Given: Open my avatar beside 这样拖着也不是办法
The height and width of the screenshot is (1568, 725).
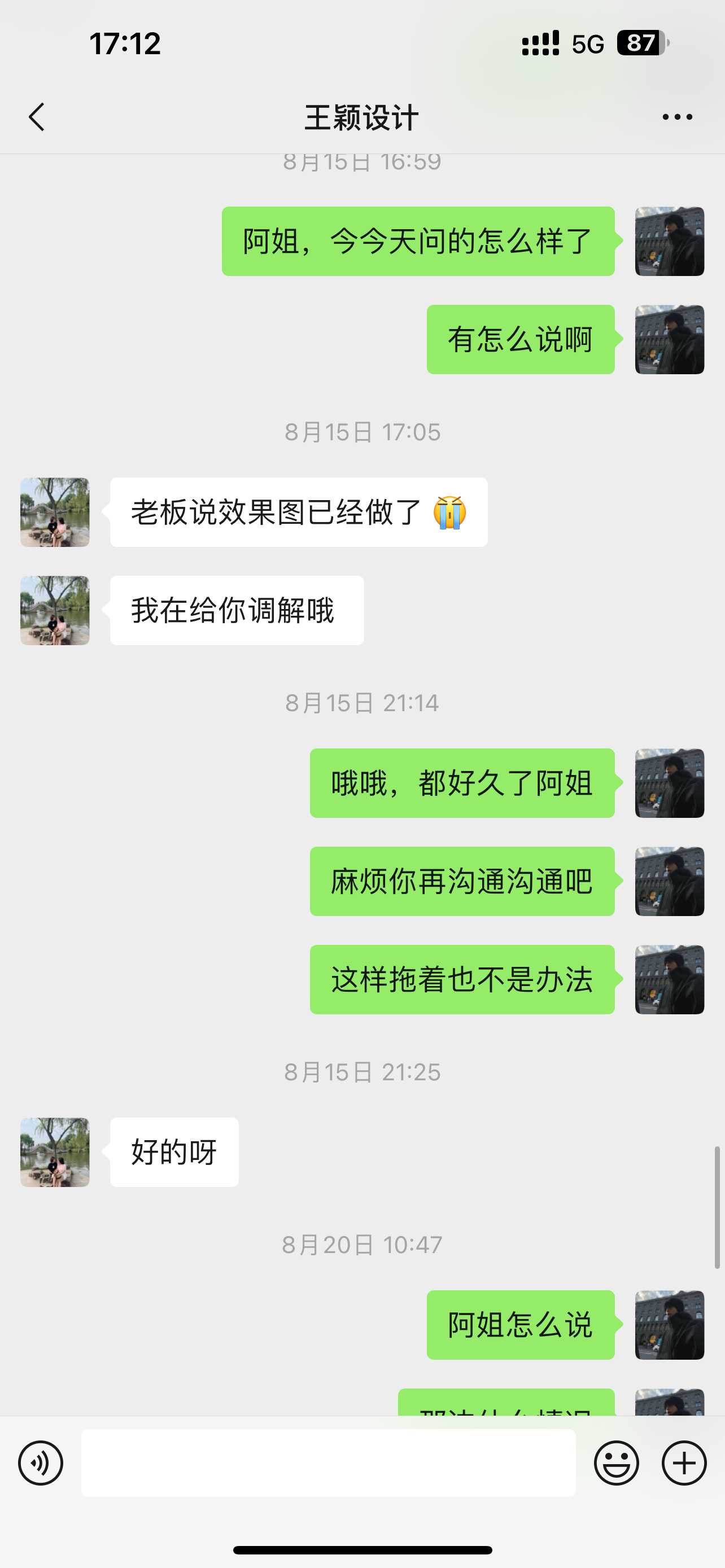Looking at the screenshot, I should tap(669, 979).
